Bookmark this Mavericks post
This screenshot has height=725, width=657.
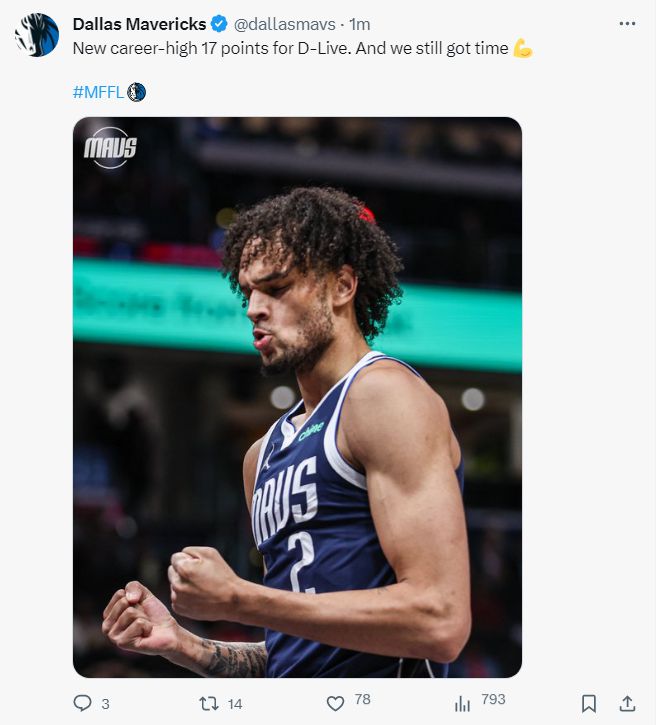coord(589,703)
